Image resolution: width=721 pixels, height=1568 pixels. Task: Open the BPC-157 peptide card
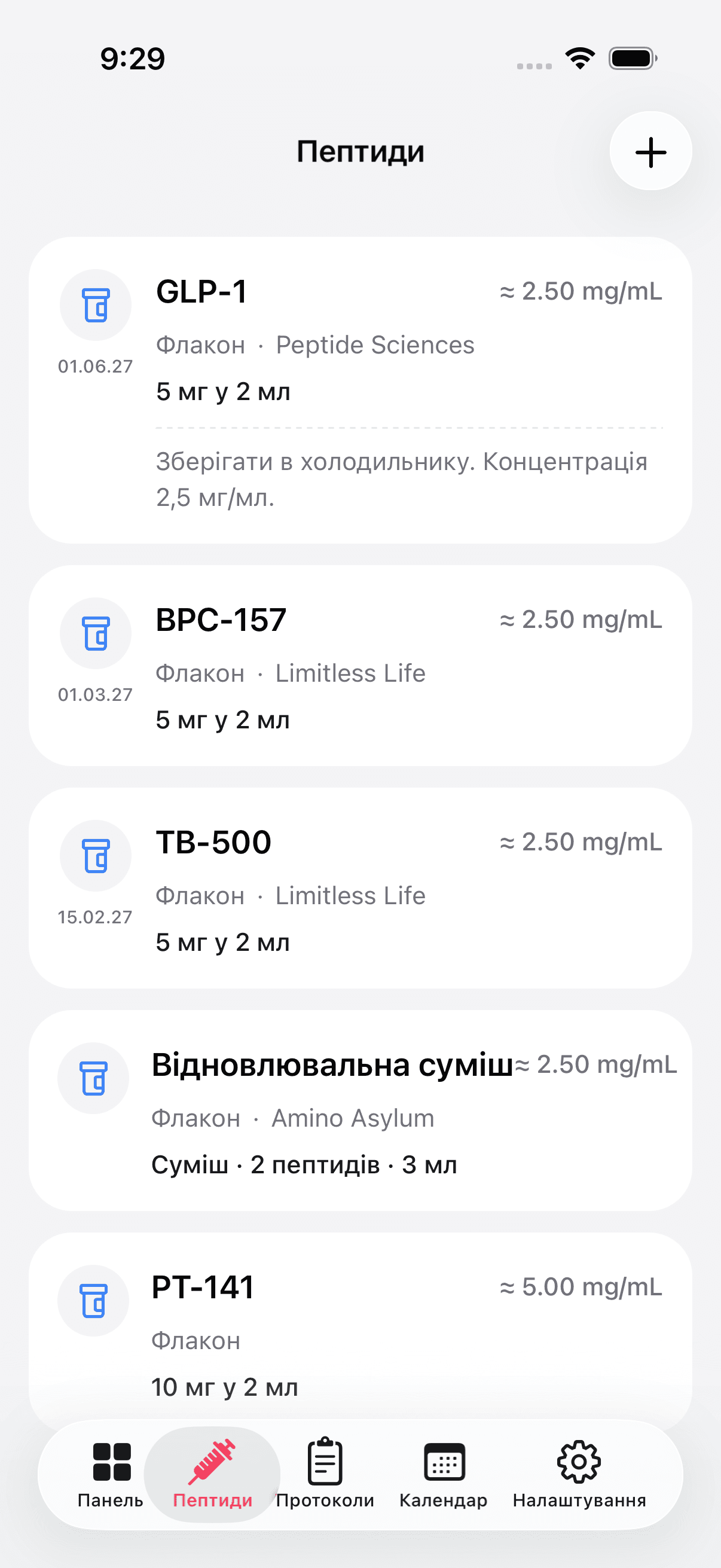coord(360,666)
